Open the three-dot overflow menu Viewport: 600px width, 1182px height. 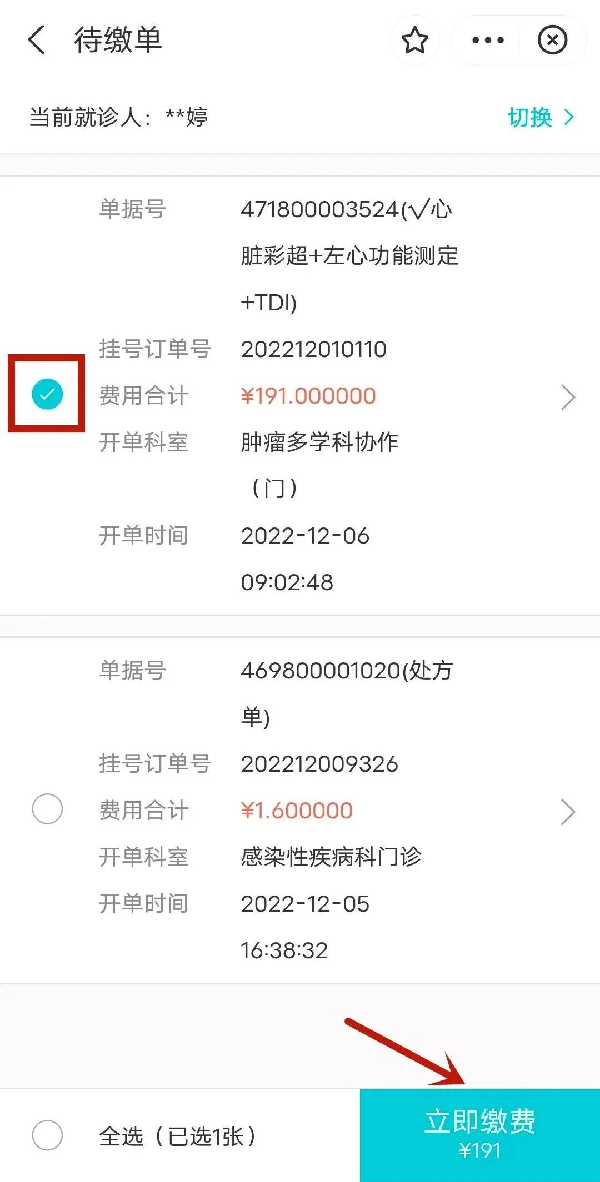[x=488, y=40]
